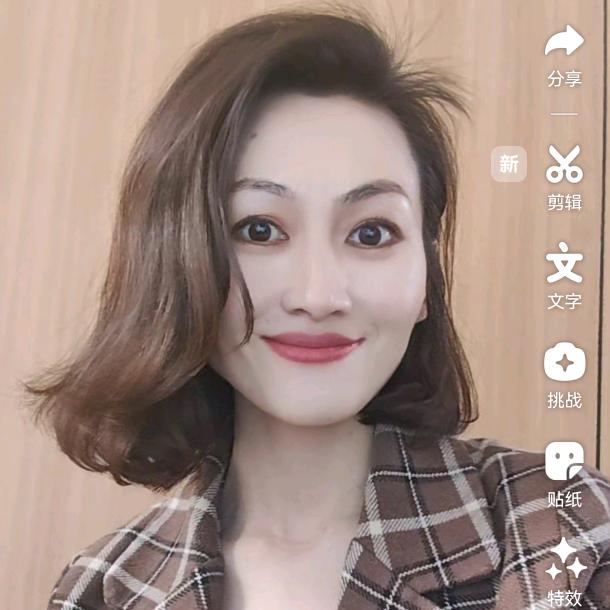
Task: Tap the 分享 share arrow
Action: coord(564,43)
